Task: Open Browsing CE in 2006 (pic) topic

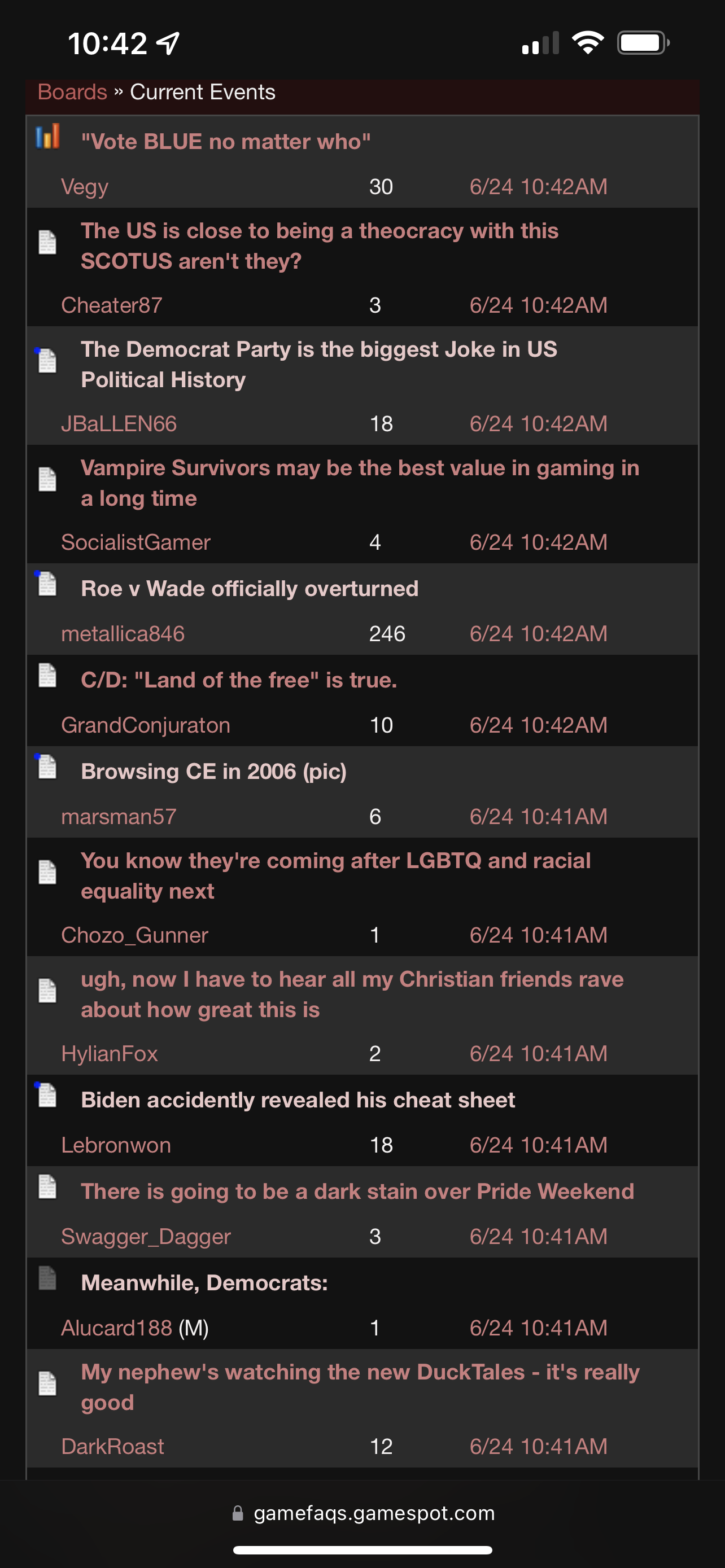Action: [x=213, y=771]
